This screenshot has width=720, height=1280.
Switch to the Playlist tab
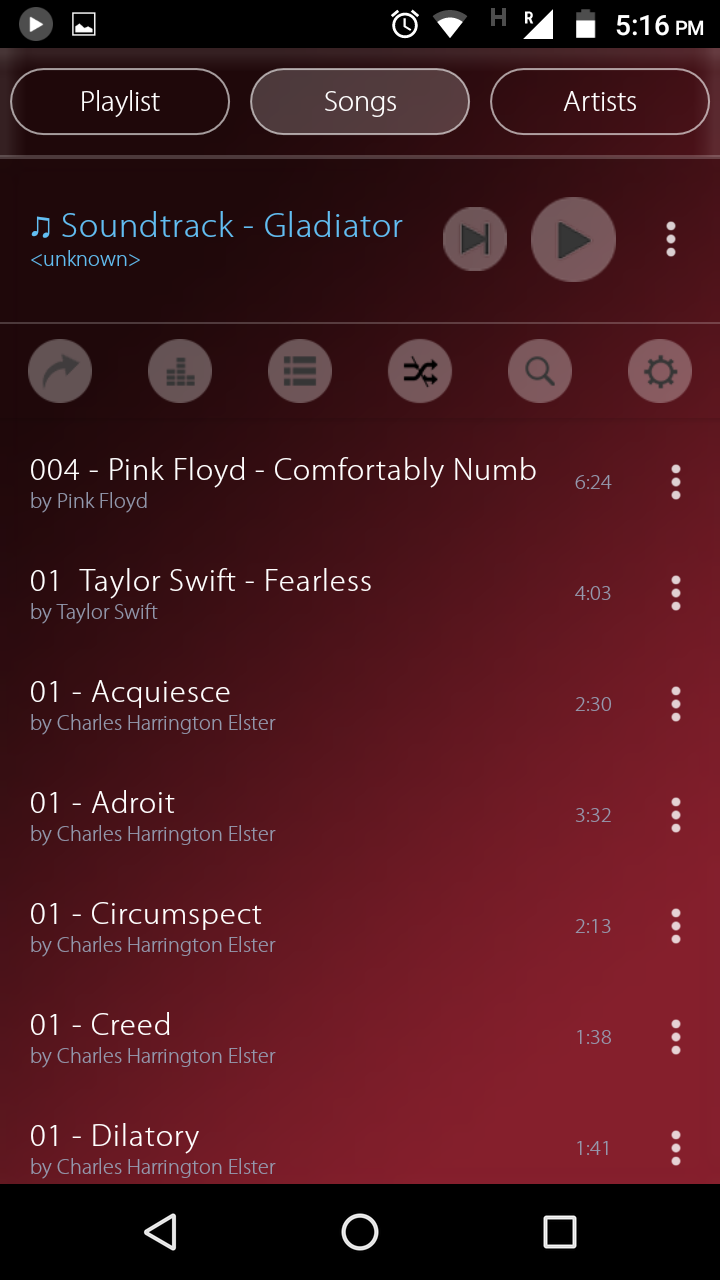tap(120, 101)
